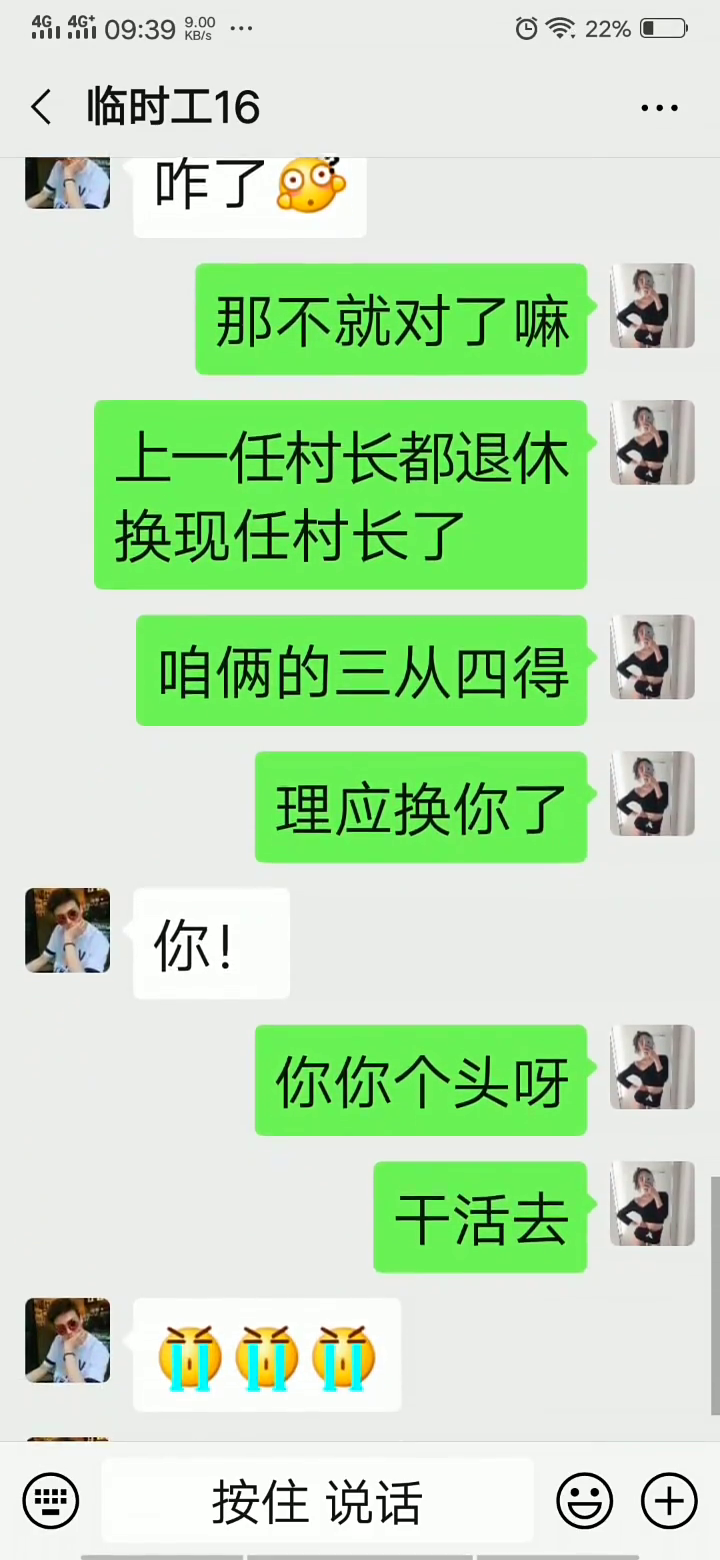The width and height of the screenshot is (720, 1560).
Task: Open the plus attachments menu
Action: coord(669,1501)
